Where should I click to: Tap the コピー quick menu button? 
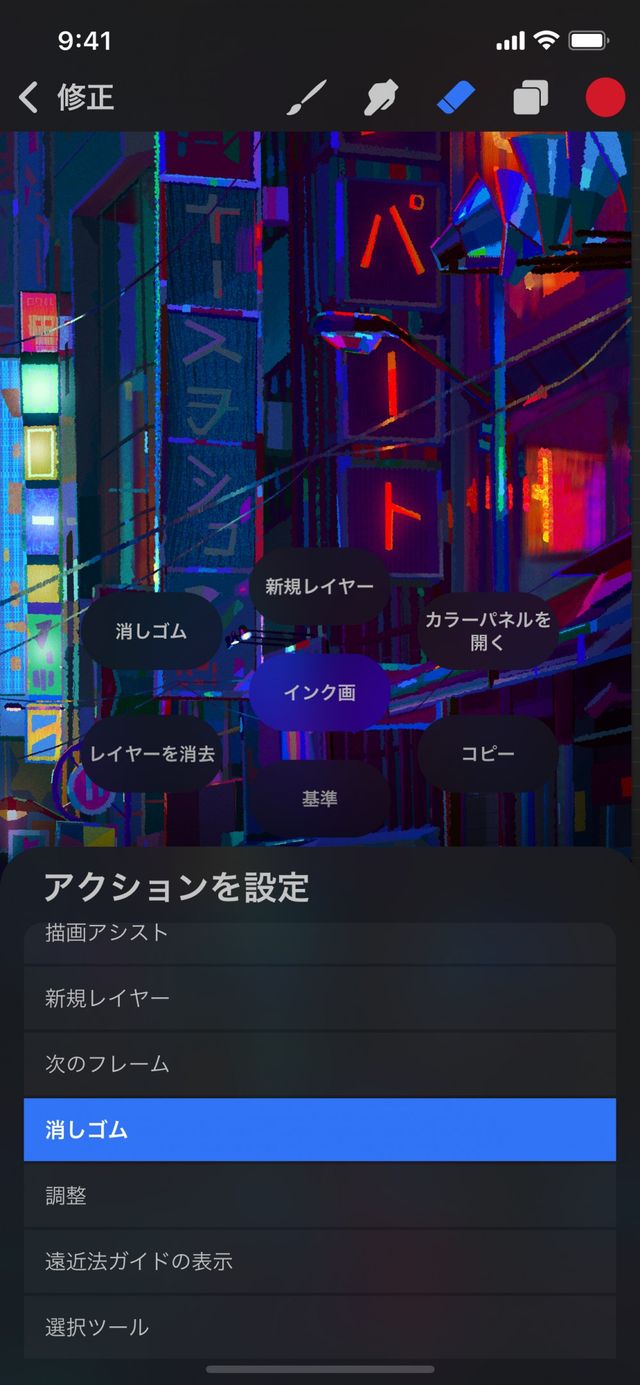click(487, 754)
